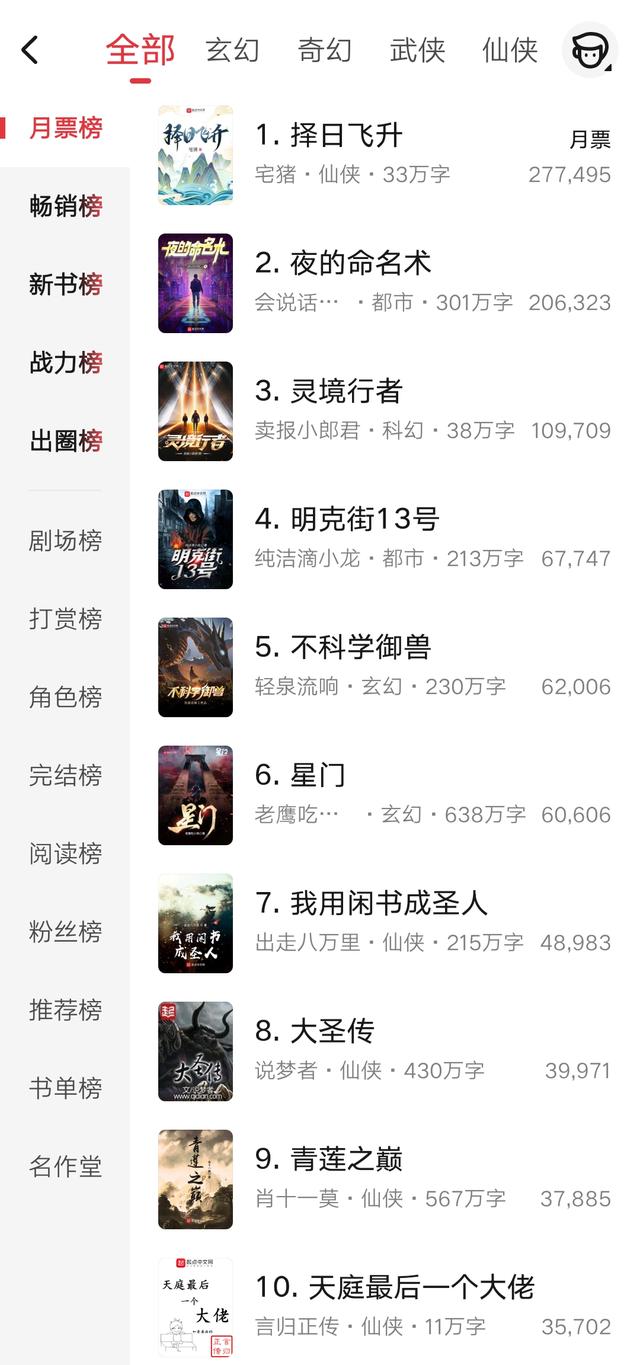640x1365 pixels.
Task: Open the 名作堂 section
Action: click(66, 1166)
